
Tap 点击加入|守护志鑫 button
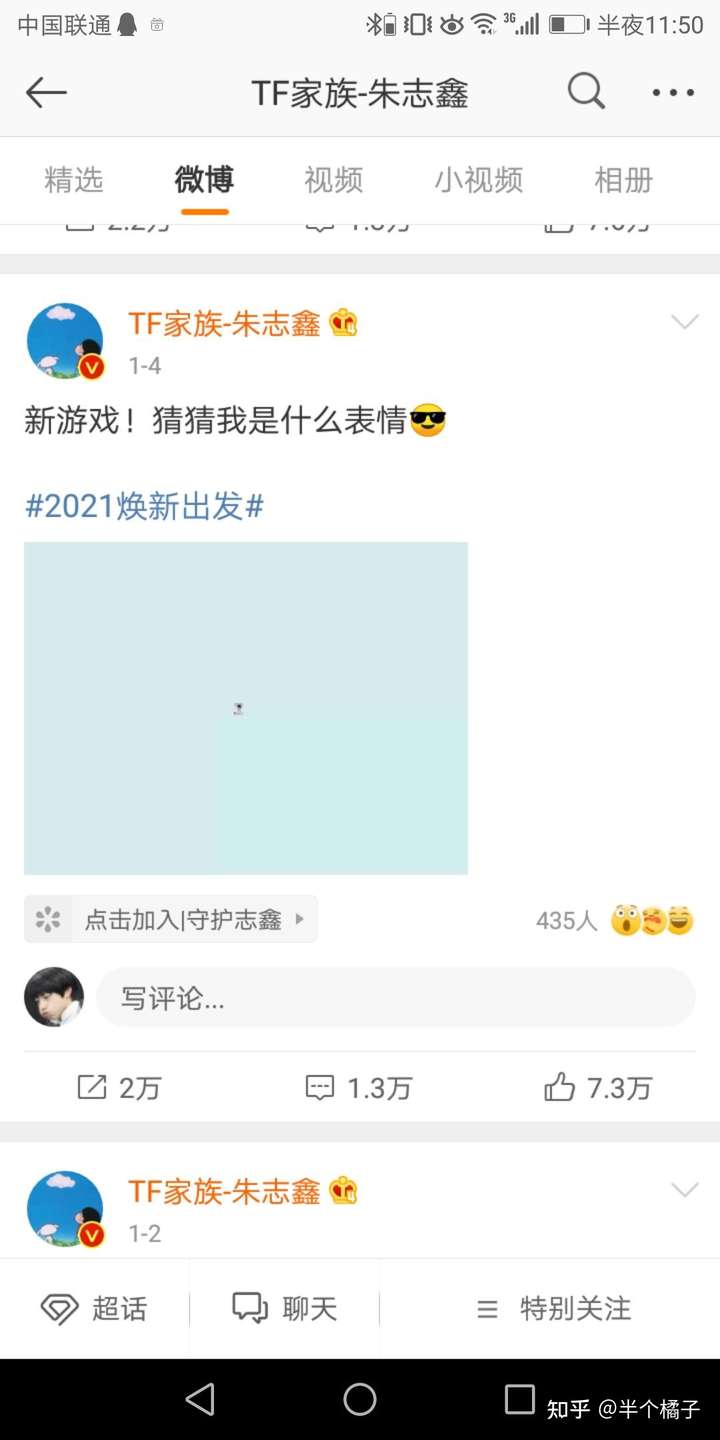tap(171, 919)
